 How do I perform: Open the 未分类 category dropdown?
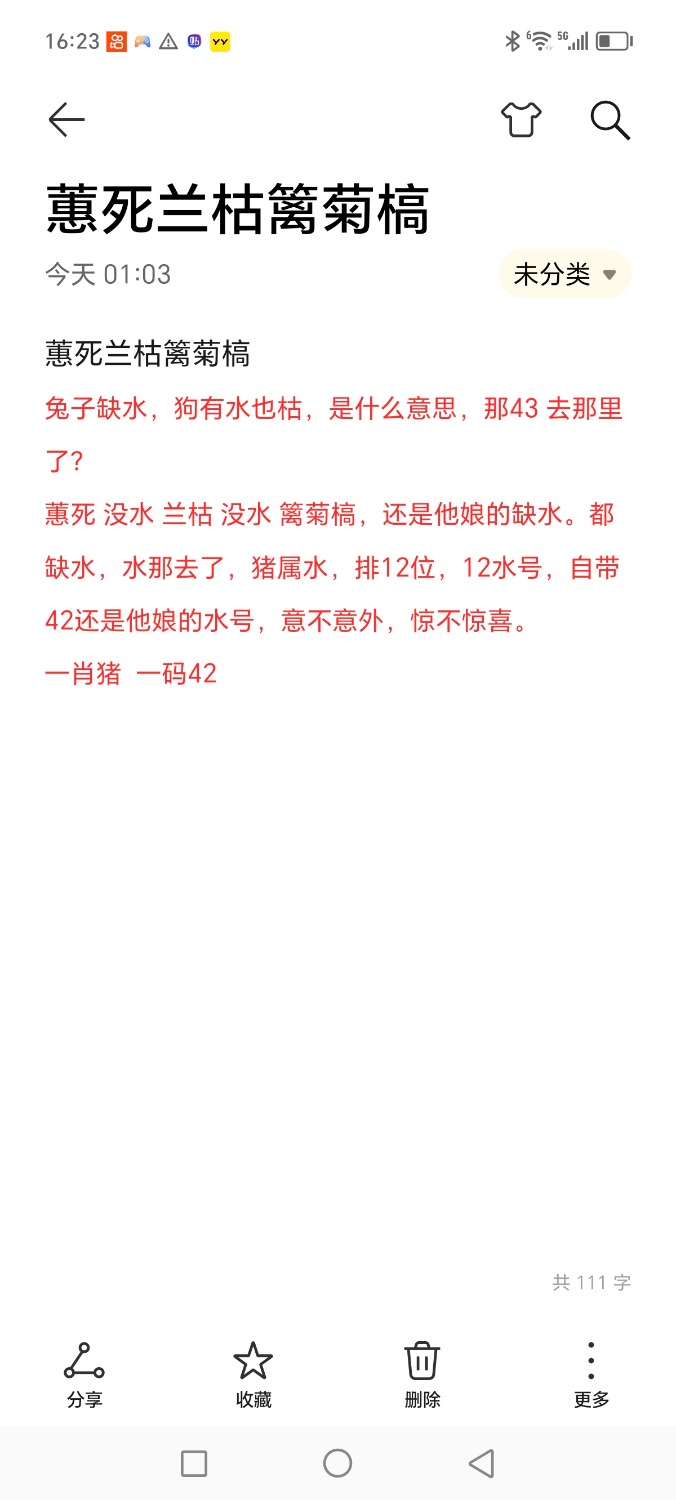(x=565, y=274)
